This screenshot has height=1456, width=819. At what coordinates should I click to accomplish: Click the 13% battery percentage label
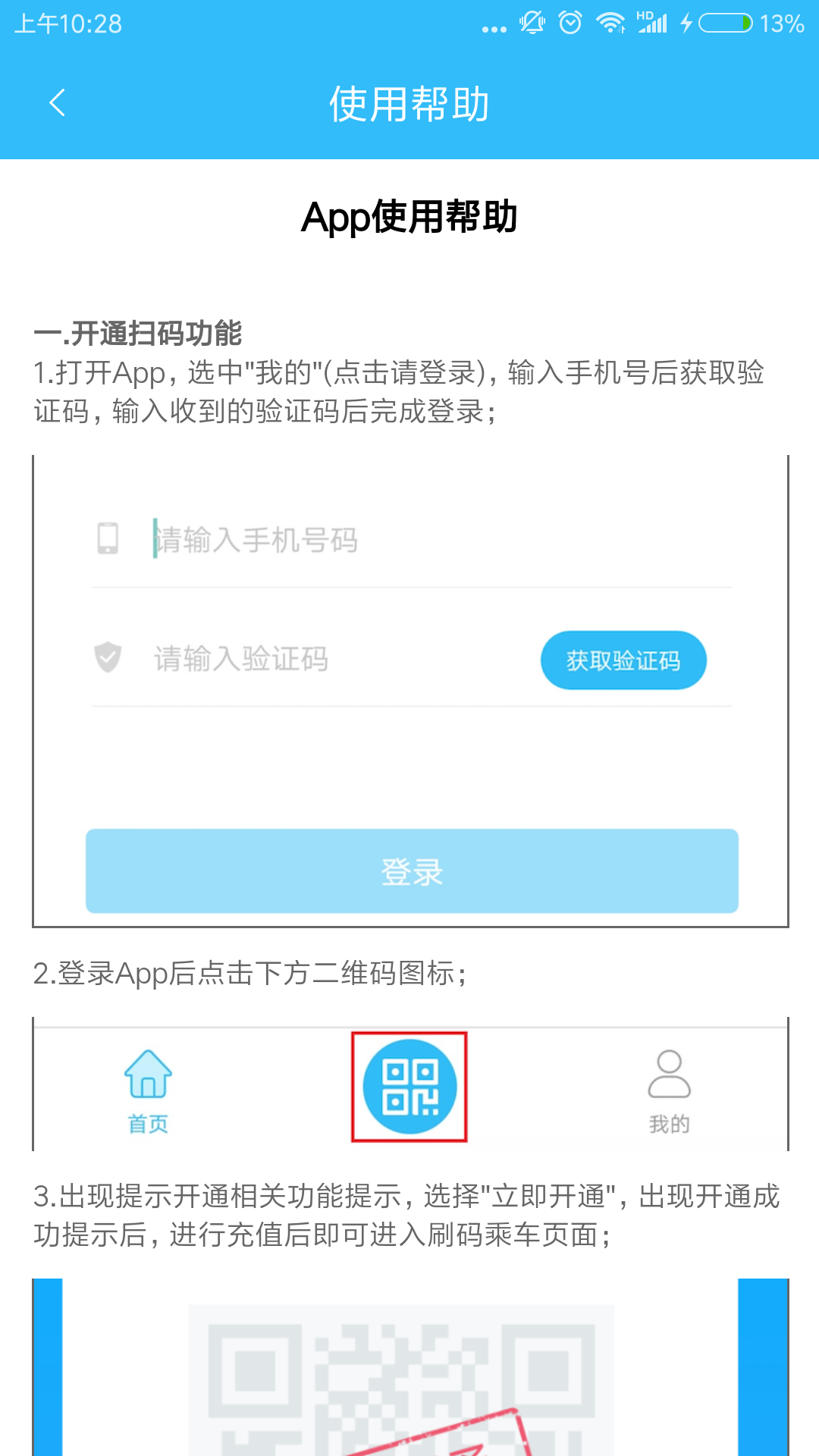click(x=783, y=23)
